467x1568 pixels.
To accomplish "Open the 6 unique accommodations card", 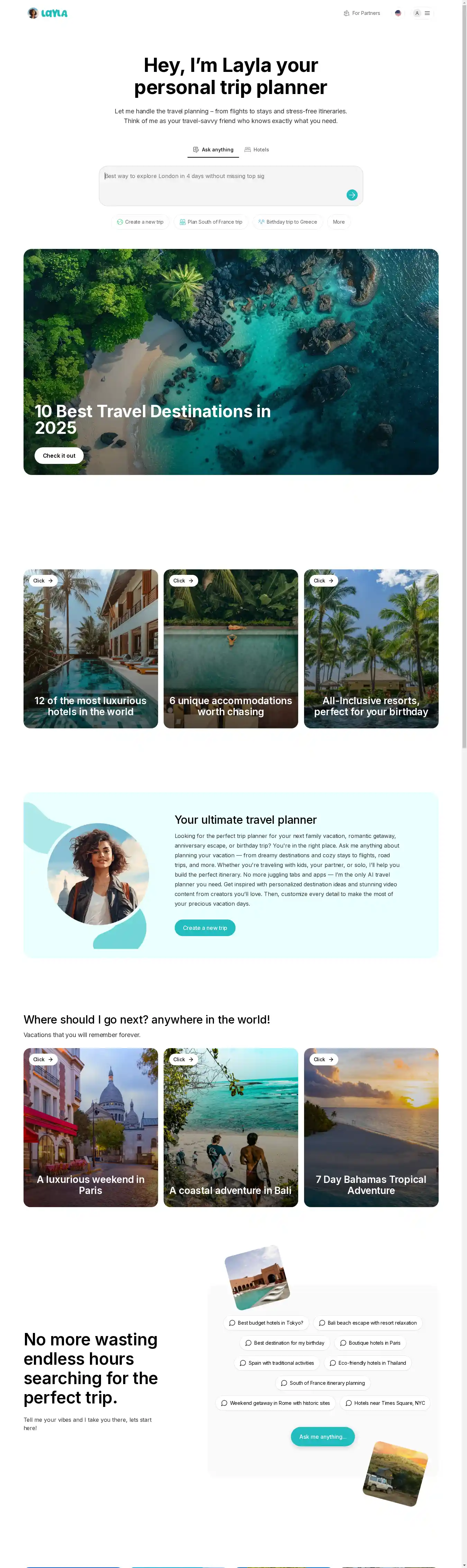I will (230, 648).
